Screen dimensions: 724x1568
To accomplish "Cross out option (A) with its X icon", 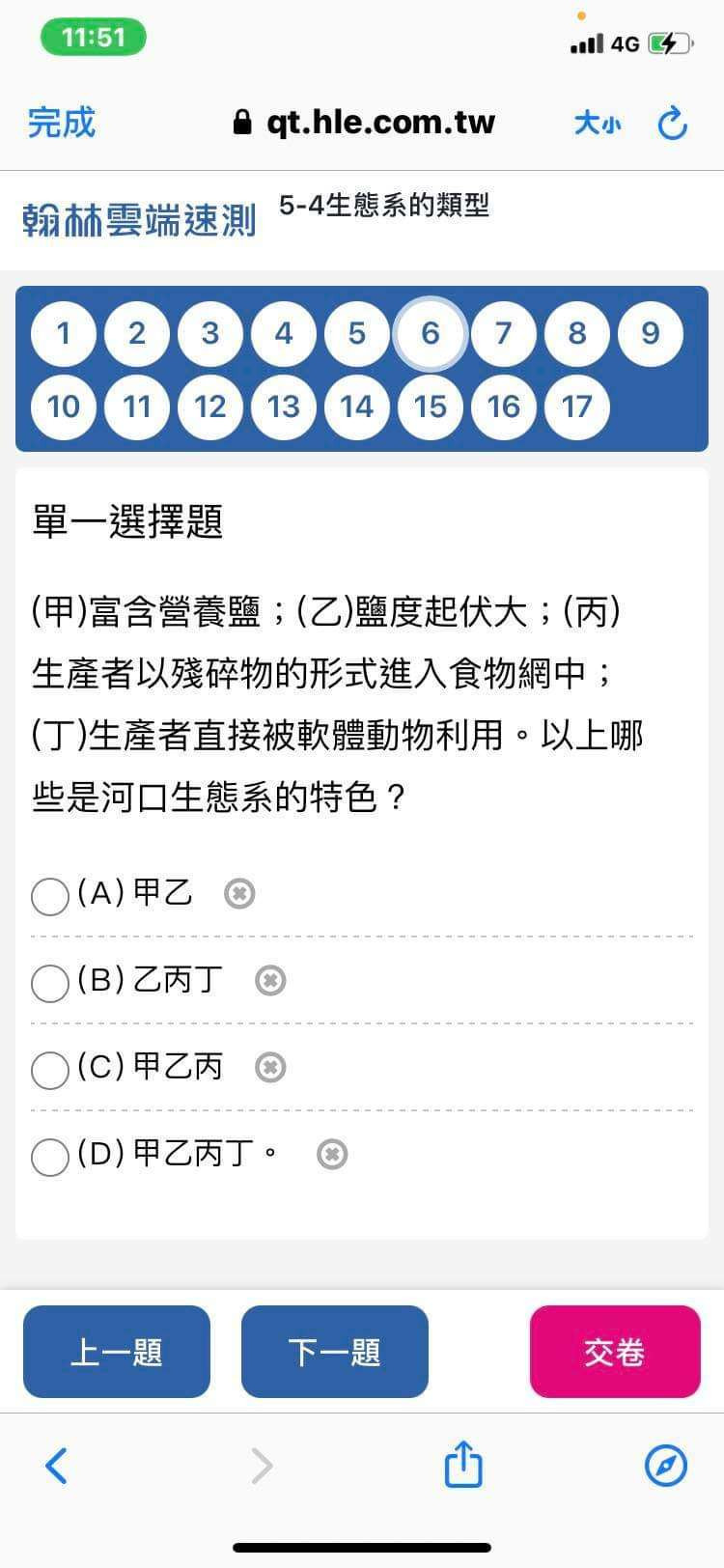I will tap(239, 894).
